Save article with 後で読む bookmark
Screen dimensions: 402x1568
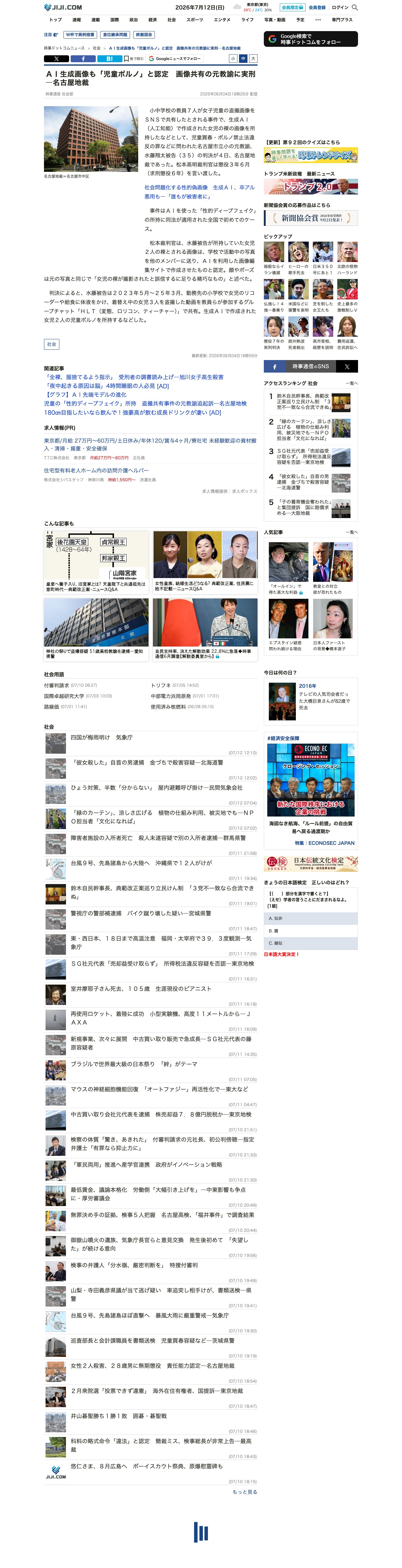pyautogui.click(x=134, y=59)
